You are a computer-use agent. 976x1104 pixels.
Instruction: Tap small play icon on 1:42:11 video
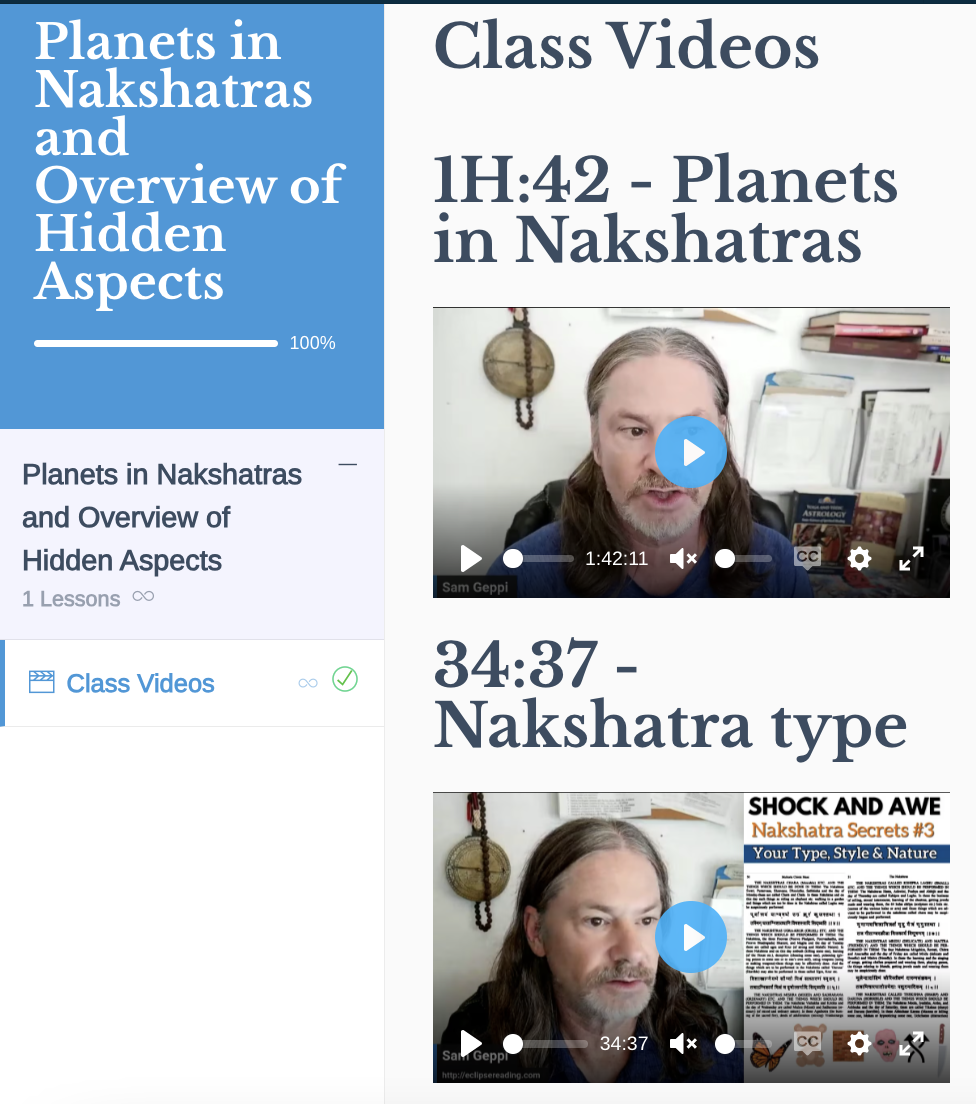[470, 559]
